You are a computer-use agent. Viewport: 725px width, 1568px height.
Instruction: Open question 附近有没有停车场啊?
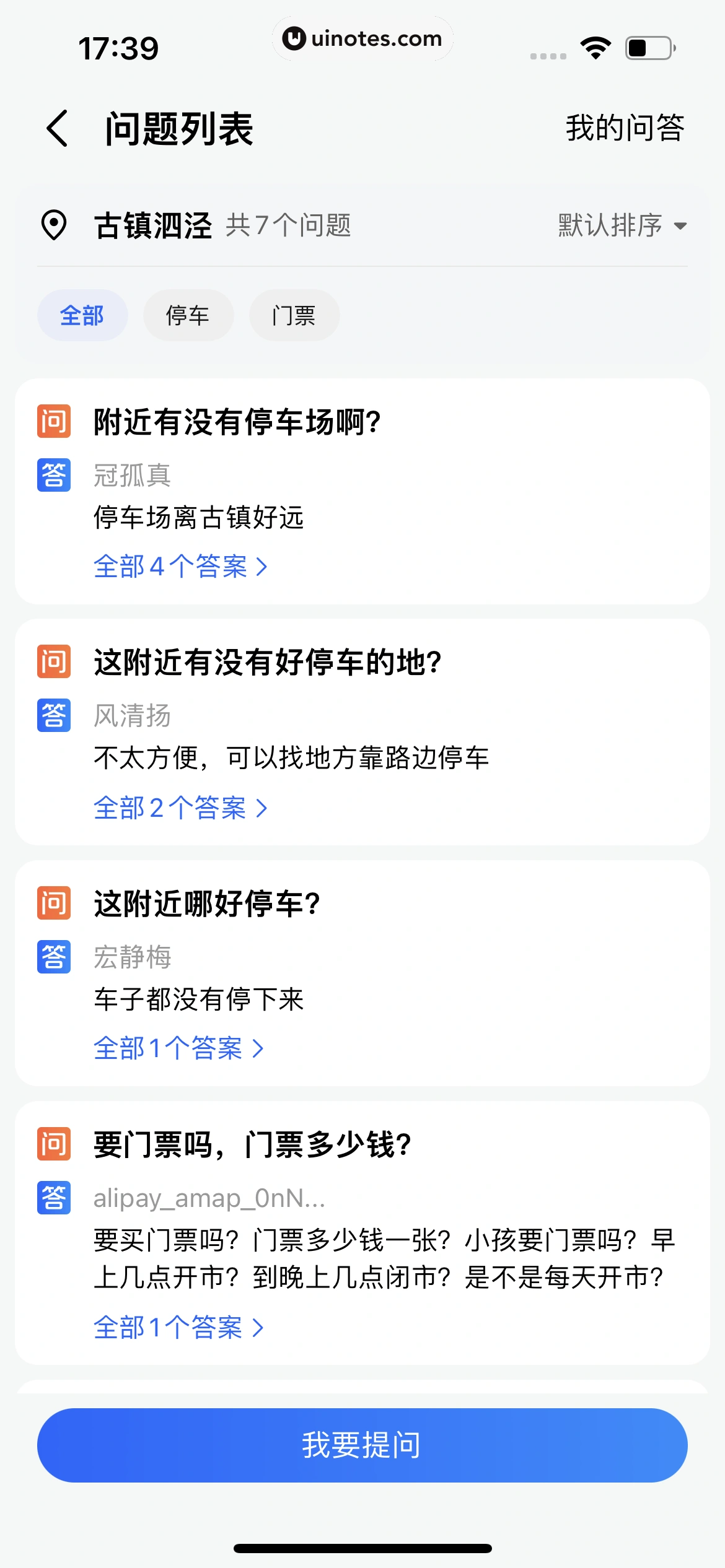tap(237, 422)
